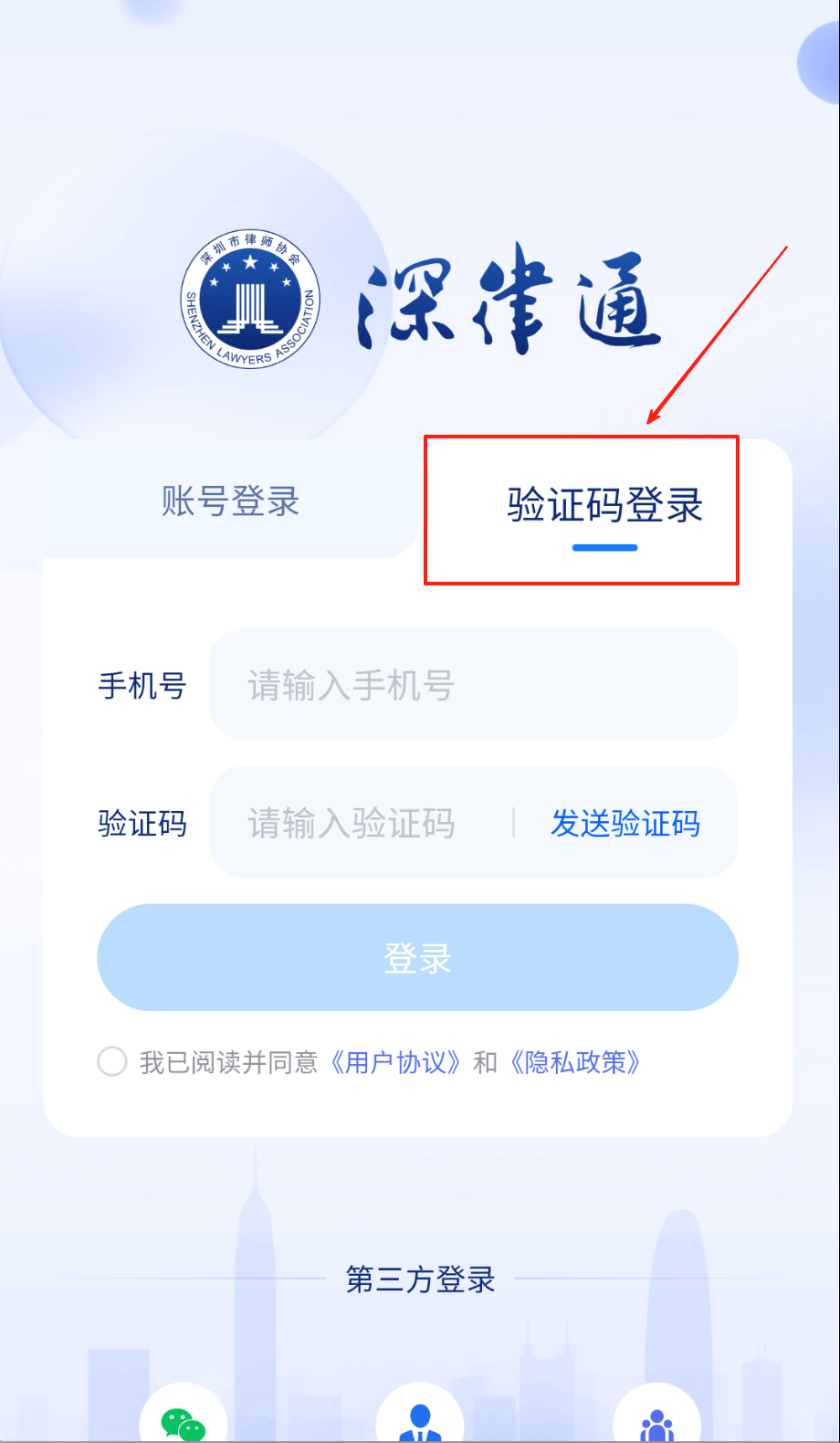Switch to the 账号登录 tab
The image size is (840, 1443).
pos(230,501)
